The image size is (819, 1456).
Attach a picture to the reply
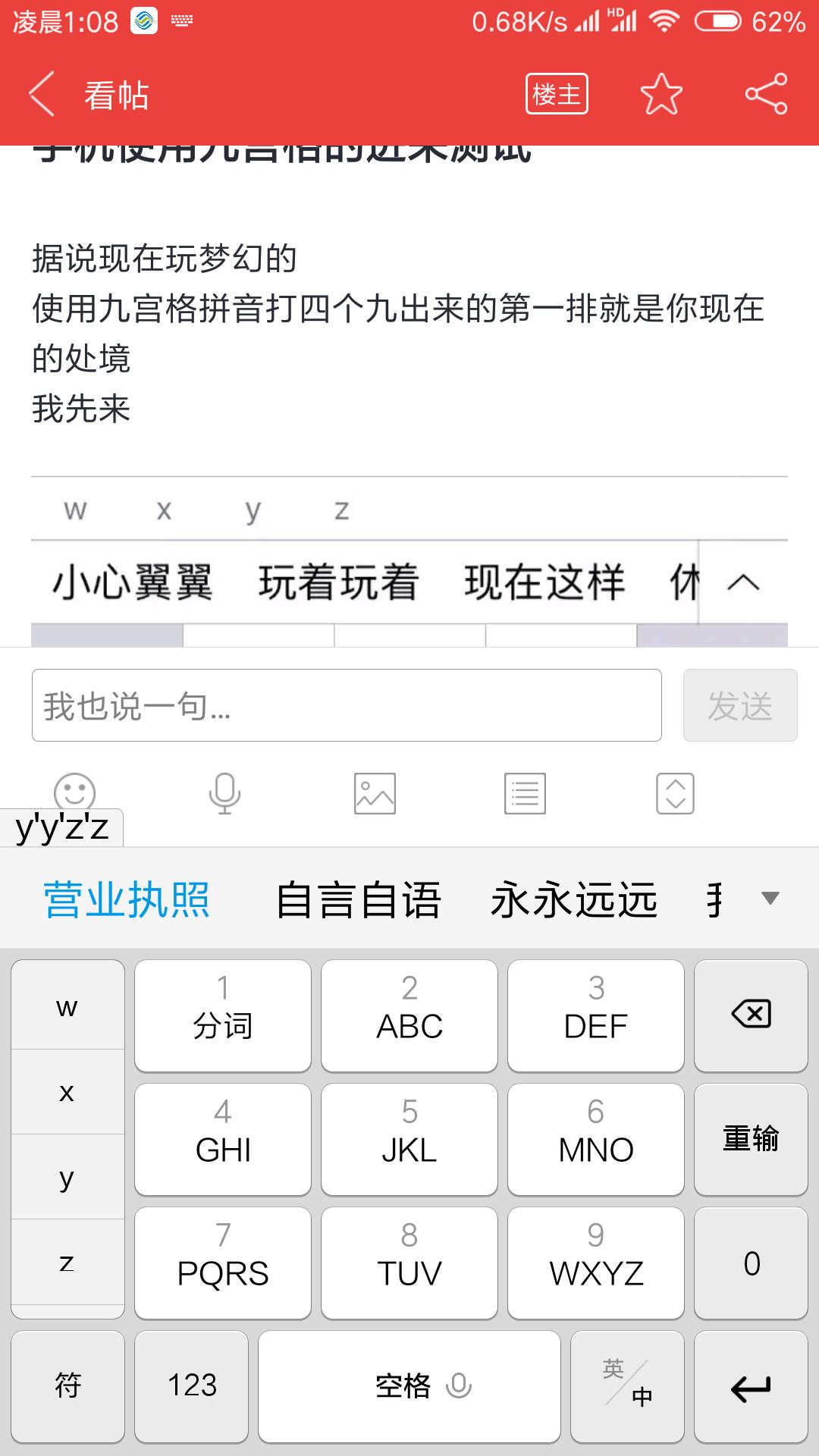coord(375,793)
